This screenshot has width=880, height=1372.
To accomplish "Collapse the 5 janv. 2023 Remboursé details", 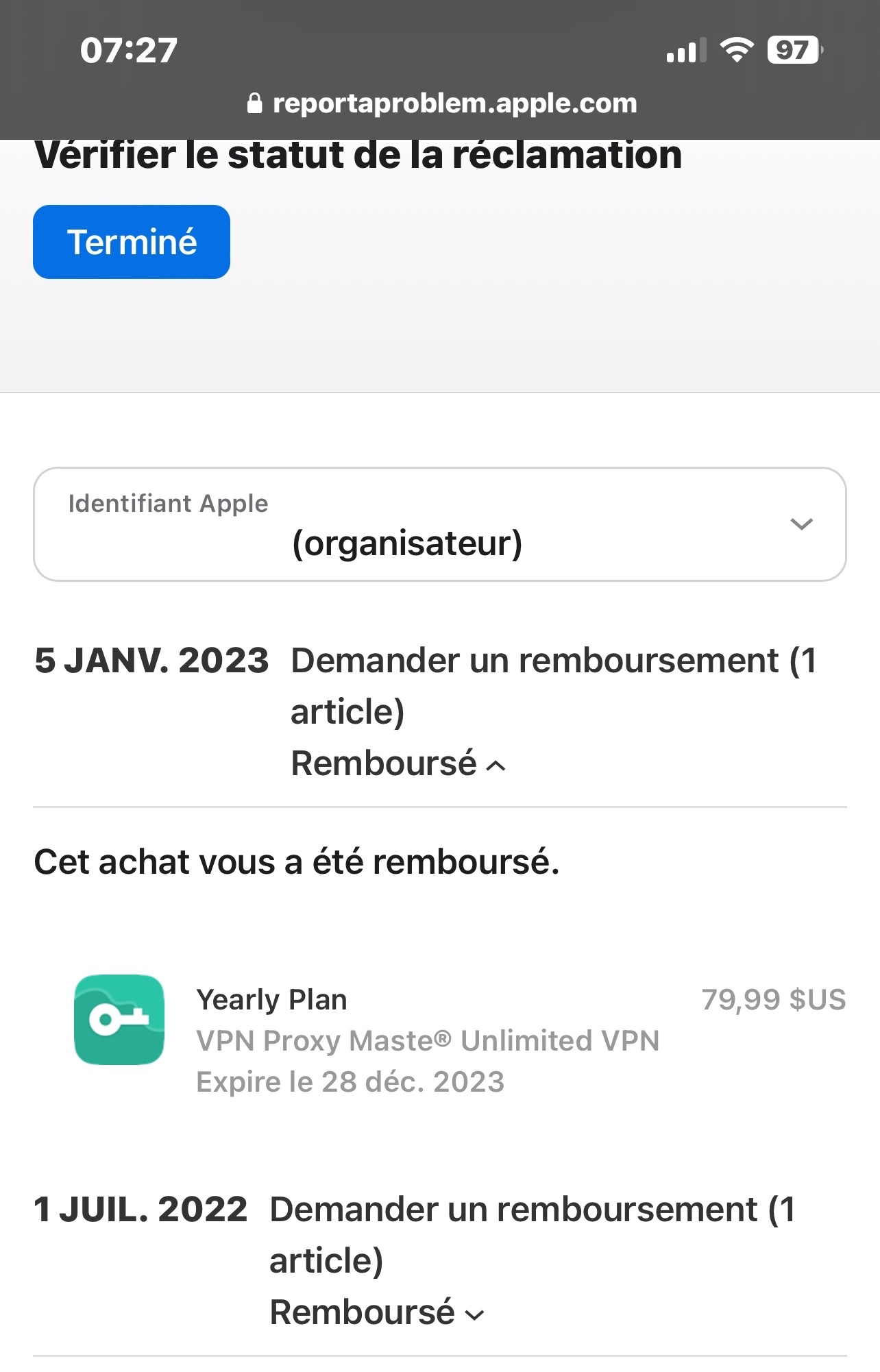I will (399, 763).
